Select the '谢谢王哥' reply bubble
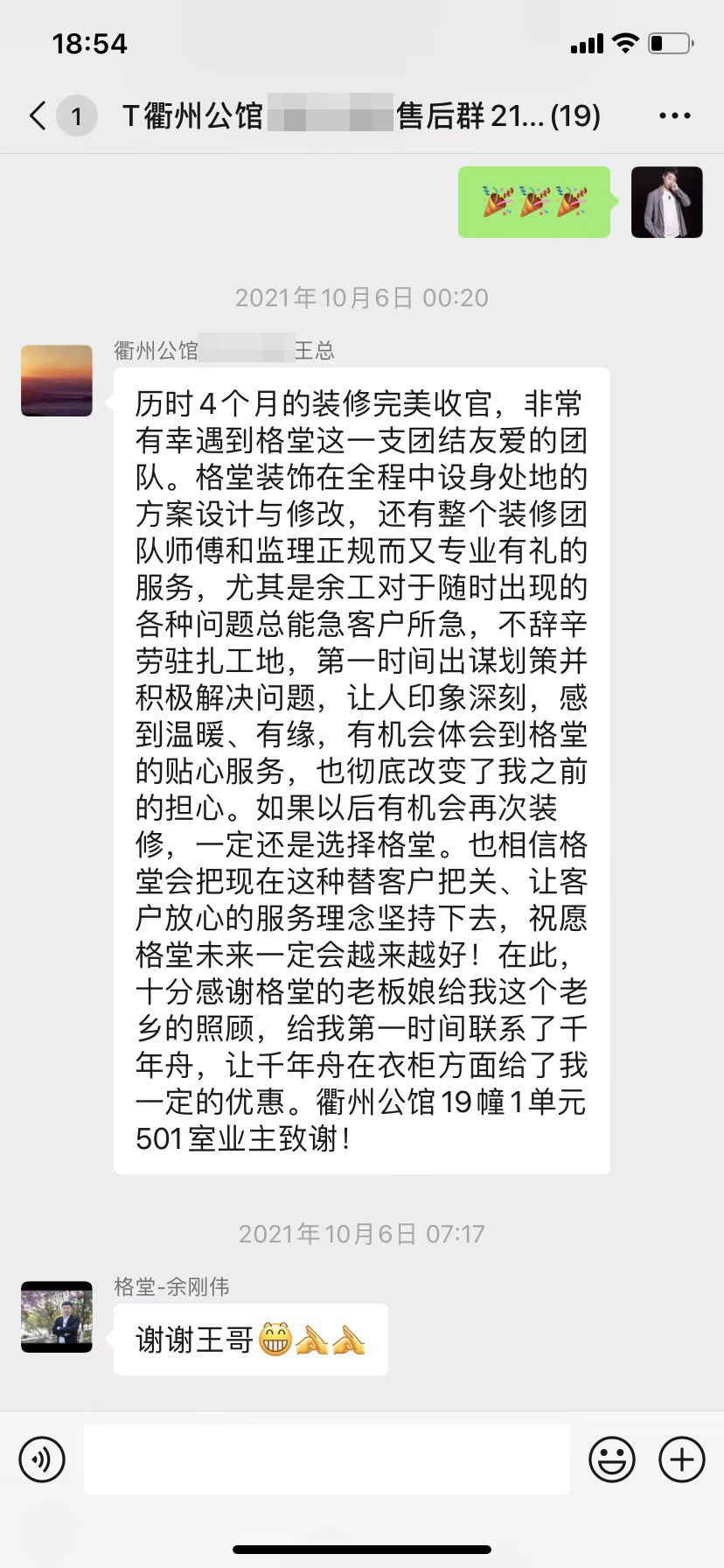Viewport: 724px width, 1568px height. click(x=250, y=1339)
